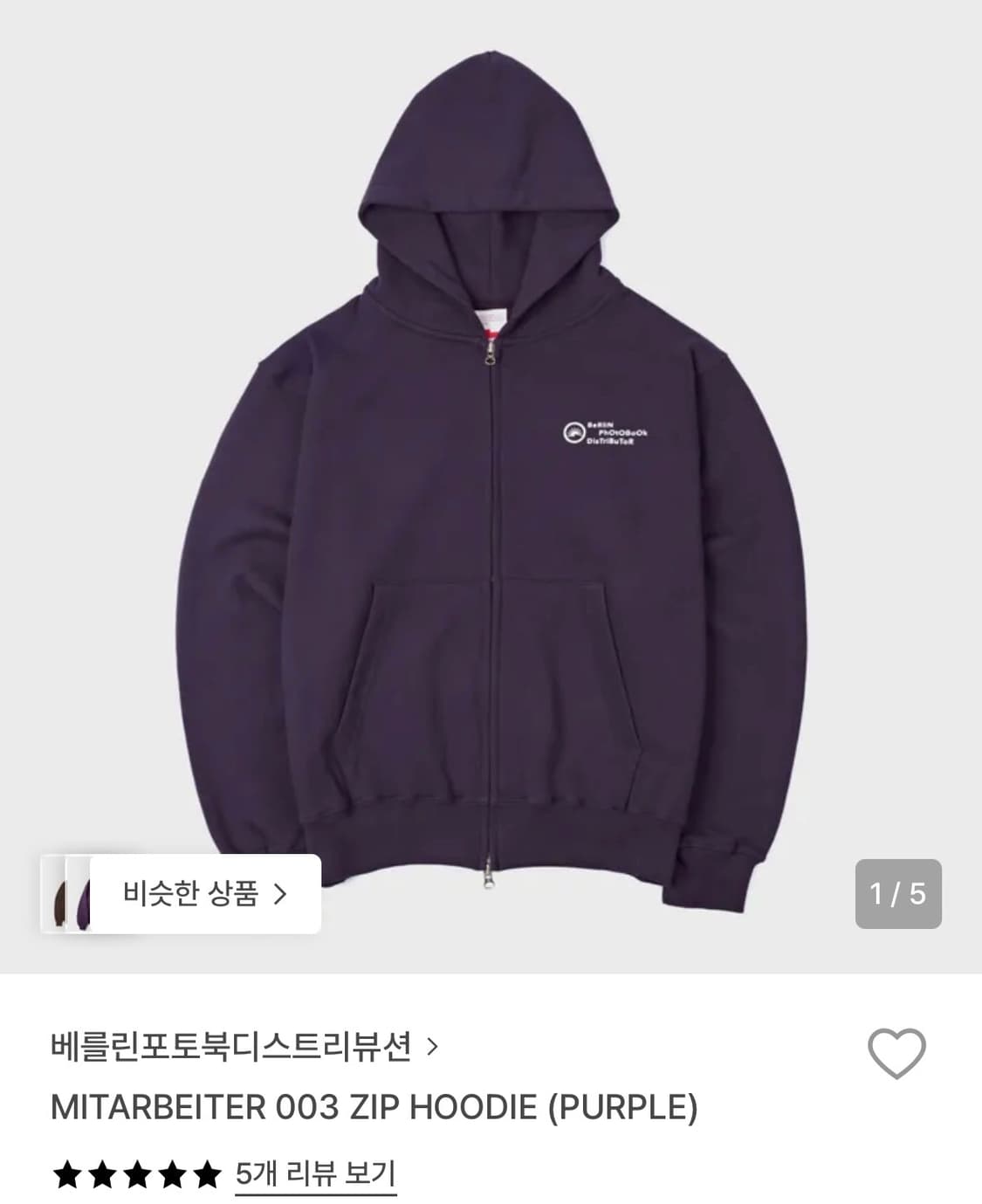This screenshot has height=1204, width=982.
Task: Click the main purple hoodie photo
Action: tap(491, 480)
